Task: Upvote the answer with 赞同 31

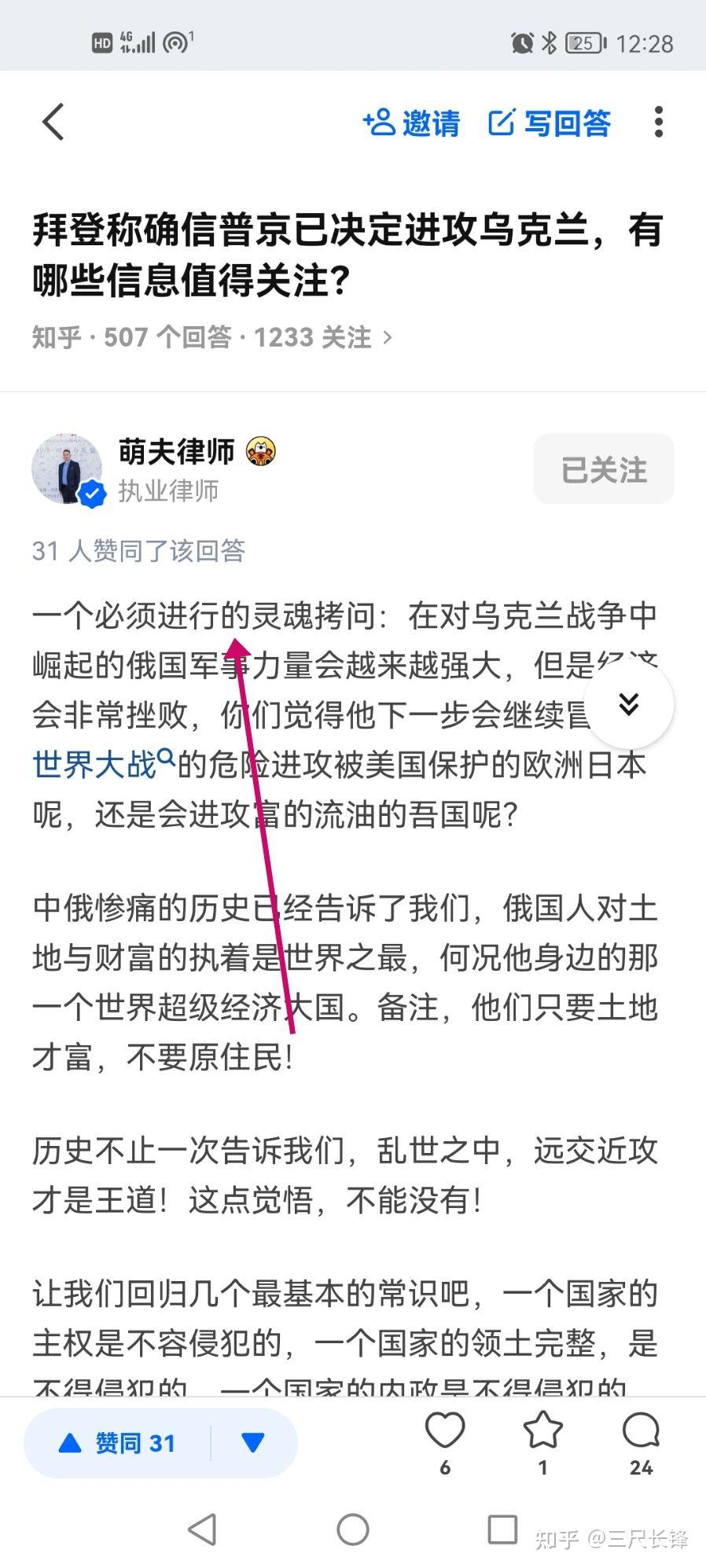Action: point(118,1443)
